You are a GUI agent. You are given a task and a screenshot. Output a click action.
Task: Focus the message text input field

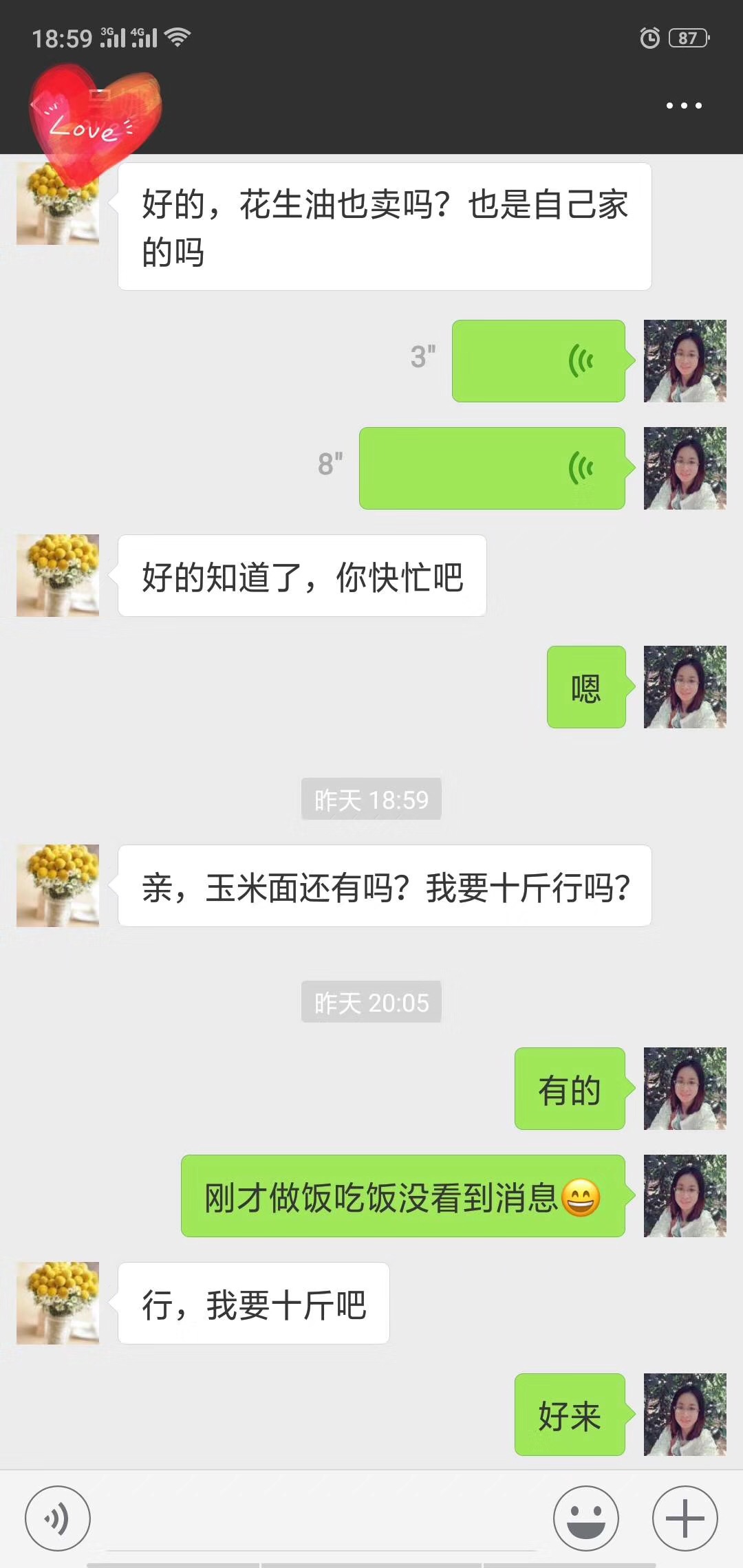321,1520
